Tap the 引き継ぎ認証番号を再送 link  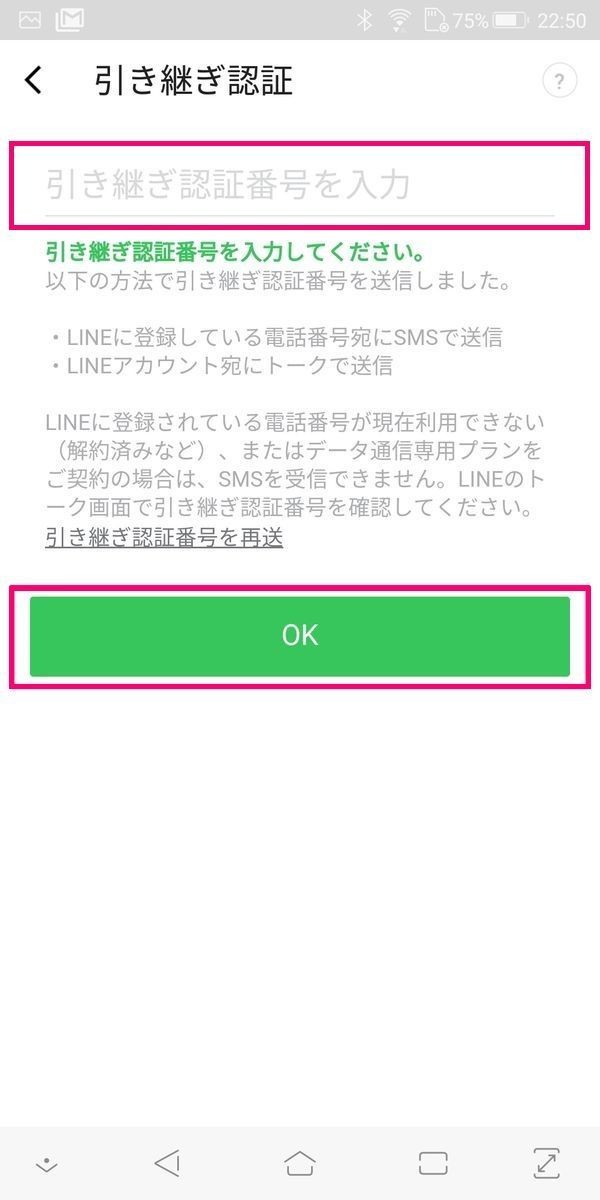coord(164,538)
